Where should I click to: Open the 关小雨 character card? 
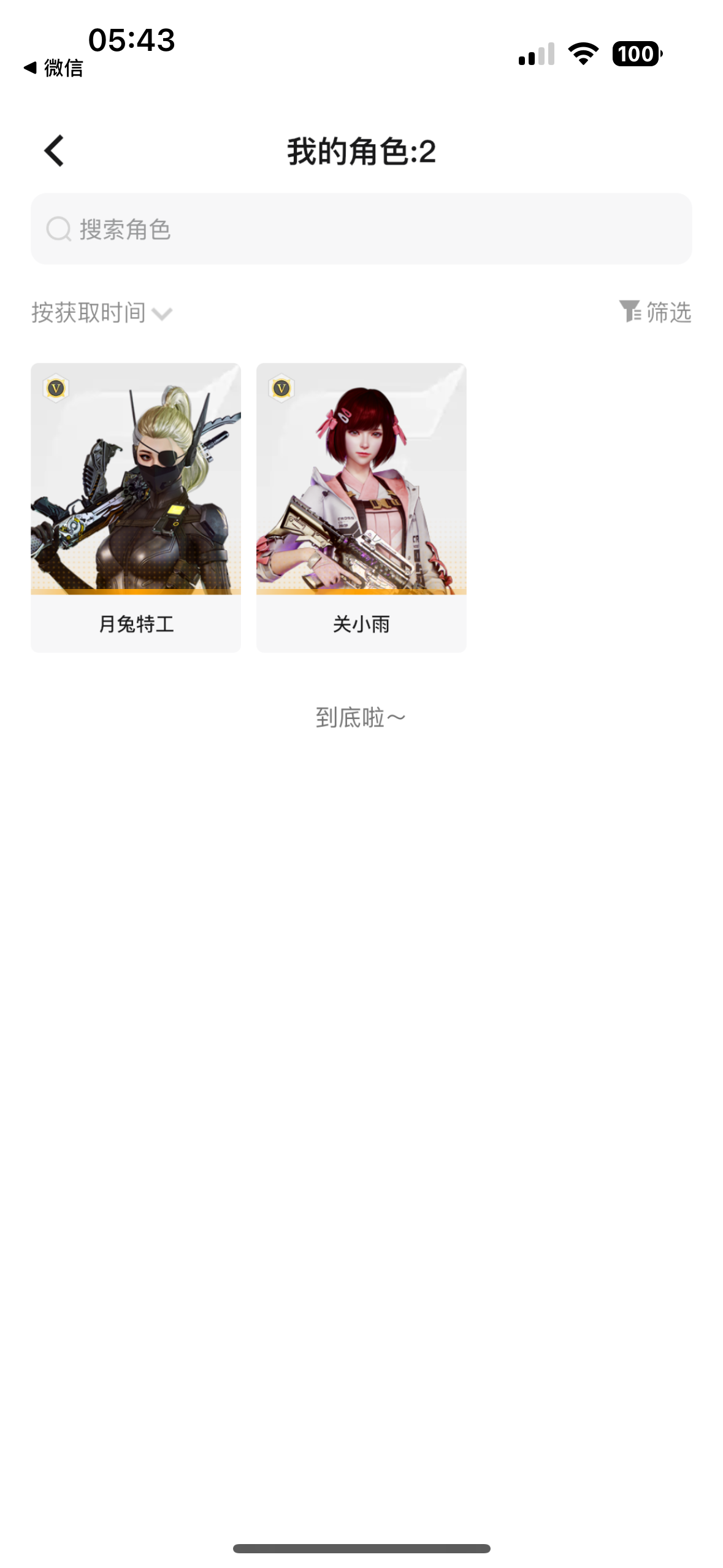[361, 507]
